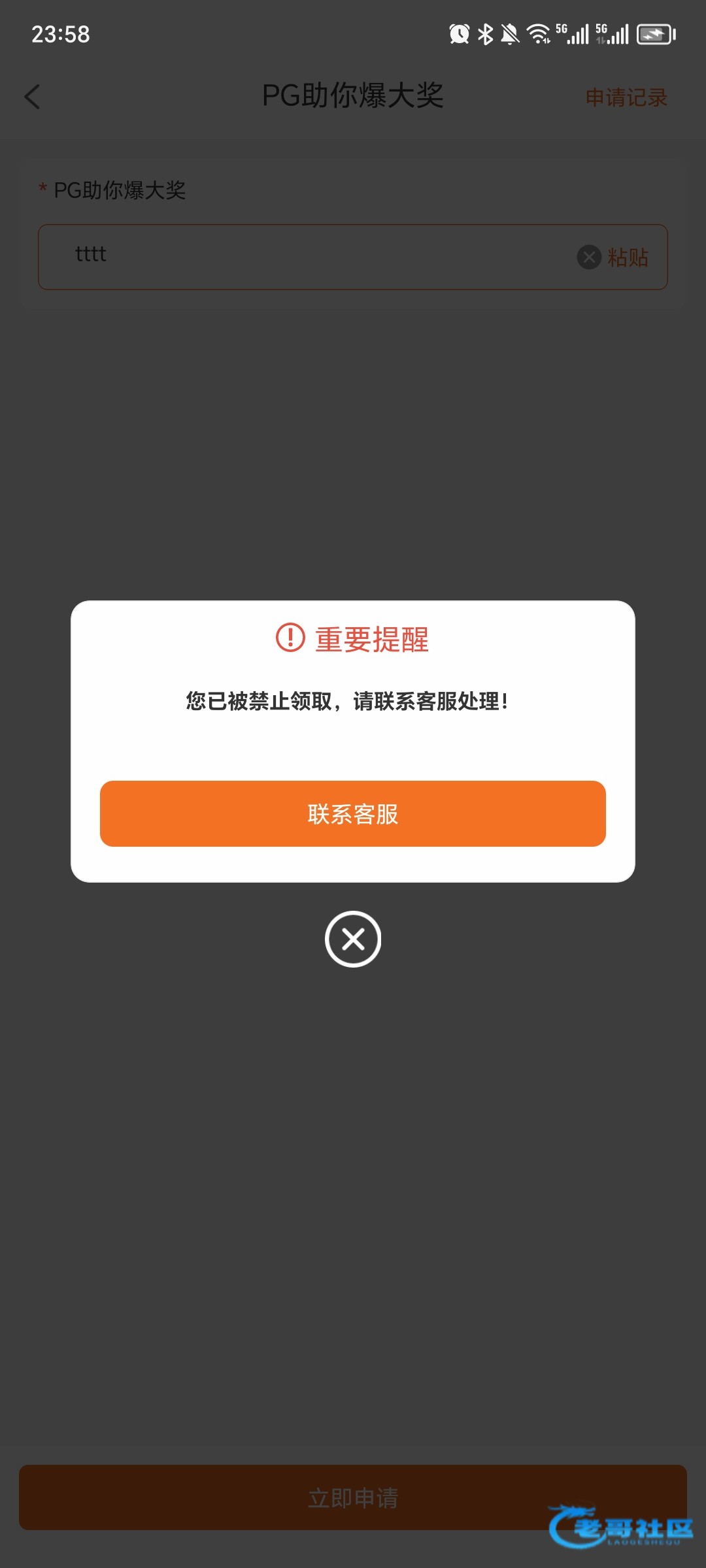
Task: Tap the 联系客服 button in dialog
Action: tap(353, 813)
